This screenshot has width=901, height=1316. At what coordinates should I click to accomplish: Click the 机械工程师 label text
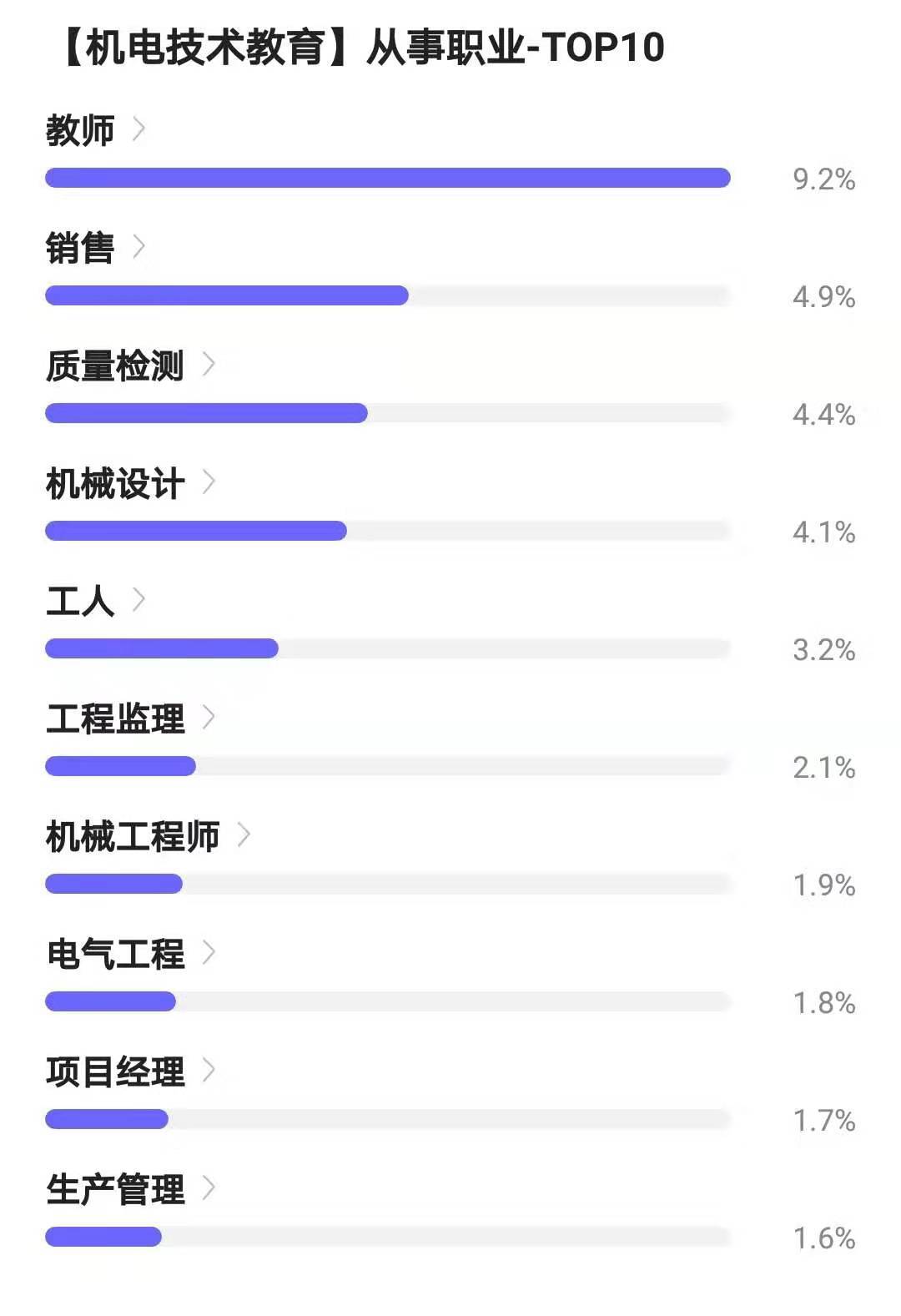[x=133, y=835]
